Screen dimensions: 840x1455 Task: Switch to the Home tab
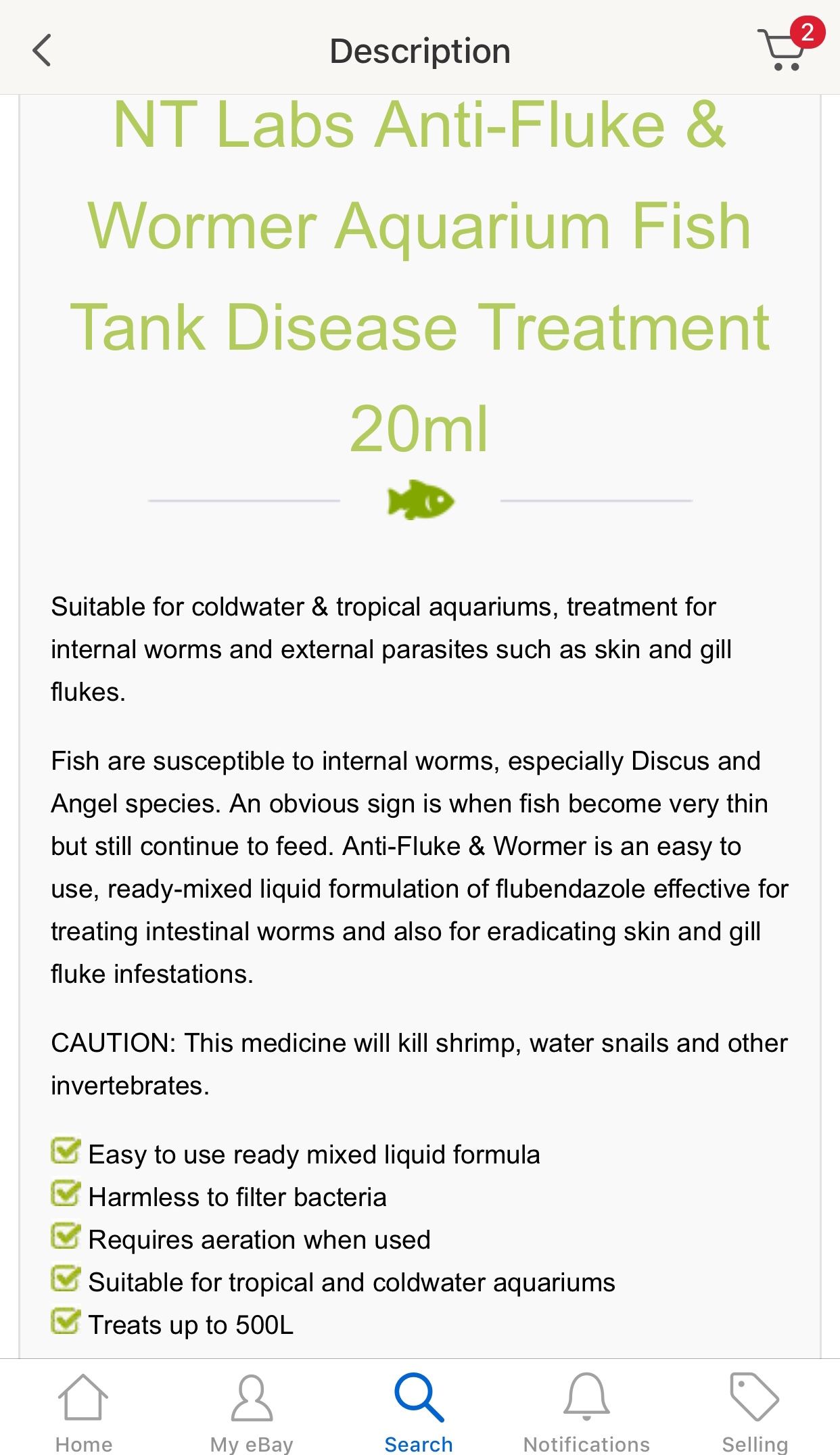[83, 1410]
